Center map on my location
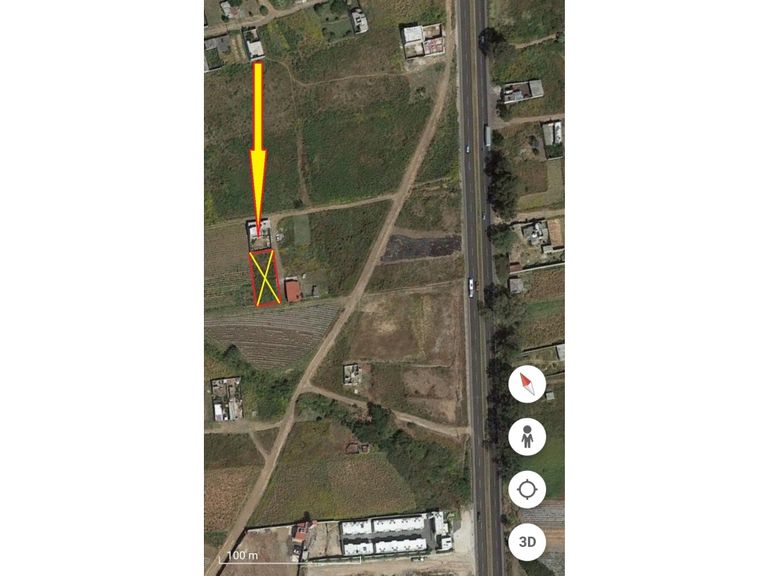The image size is (768, 576). 527,490
